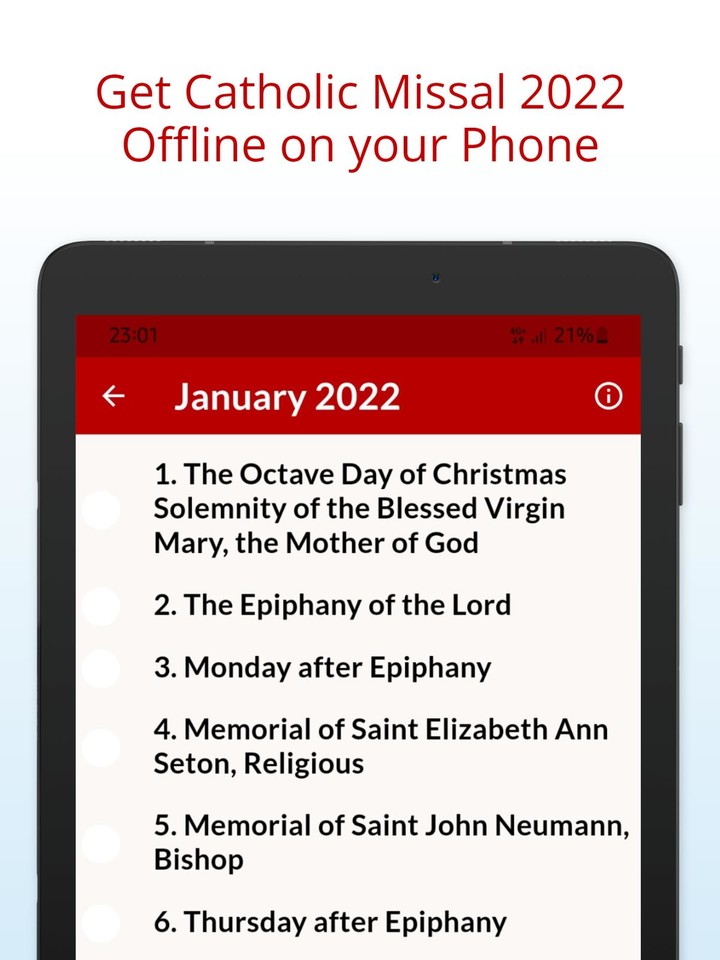
Task: Tap the 21% battery percentage label
Action: (x=572, y=335)
